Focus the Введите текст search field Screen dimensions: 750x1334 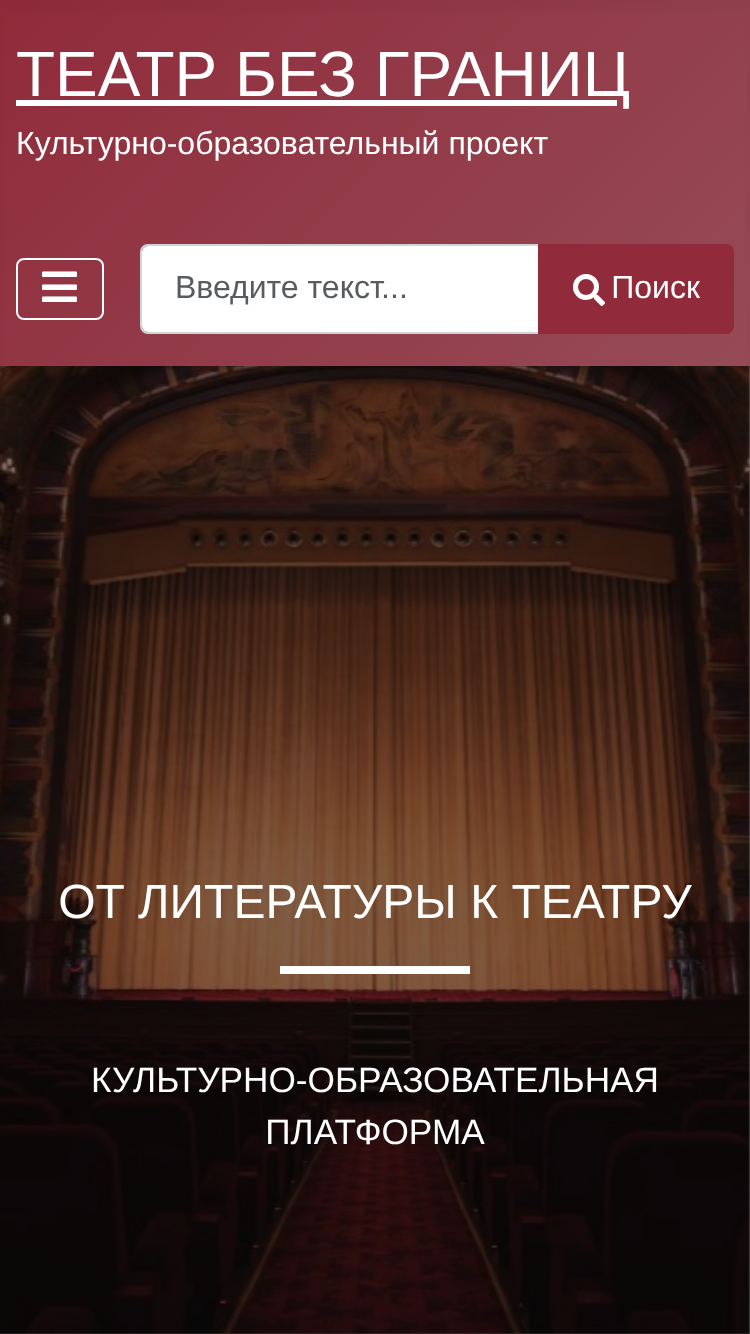tap(339, 289)
